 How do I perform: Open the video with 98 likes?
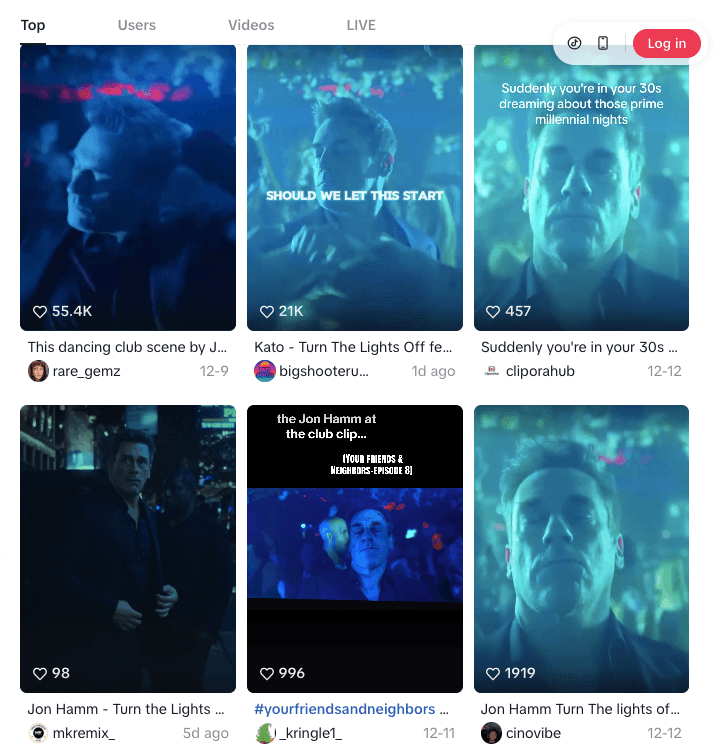click(x=128, y=549)
